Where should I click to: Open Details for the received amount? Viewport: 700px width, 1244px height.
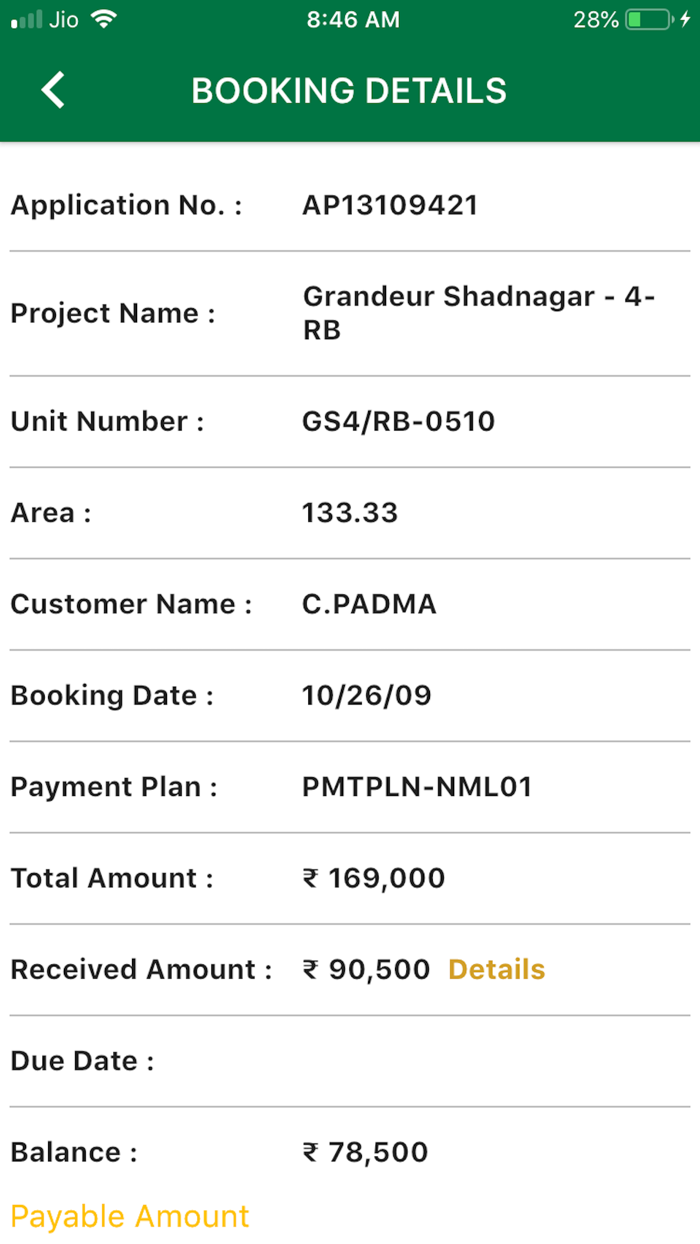[496, 969]
